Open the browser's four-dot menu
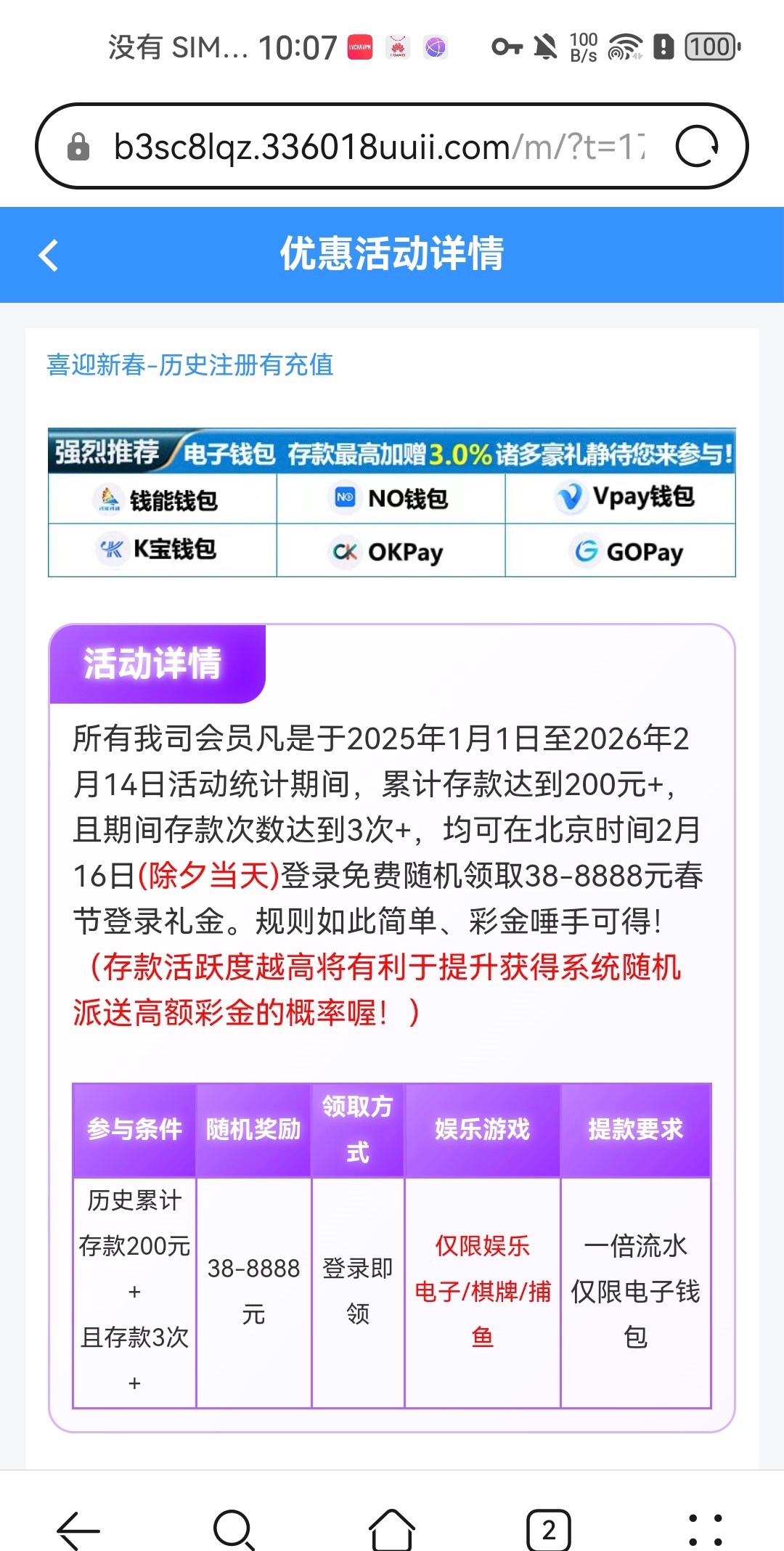The height and width of the screenshot is (1551, 784). coord(705,1529)
